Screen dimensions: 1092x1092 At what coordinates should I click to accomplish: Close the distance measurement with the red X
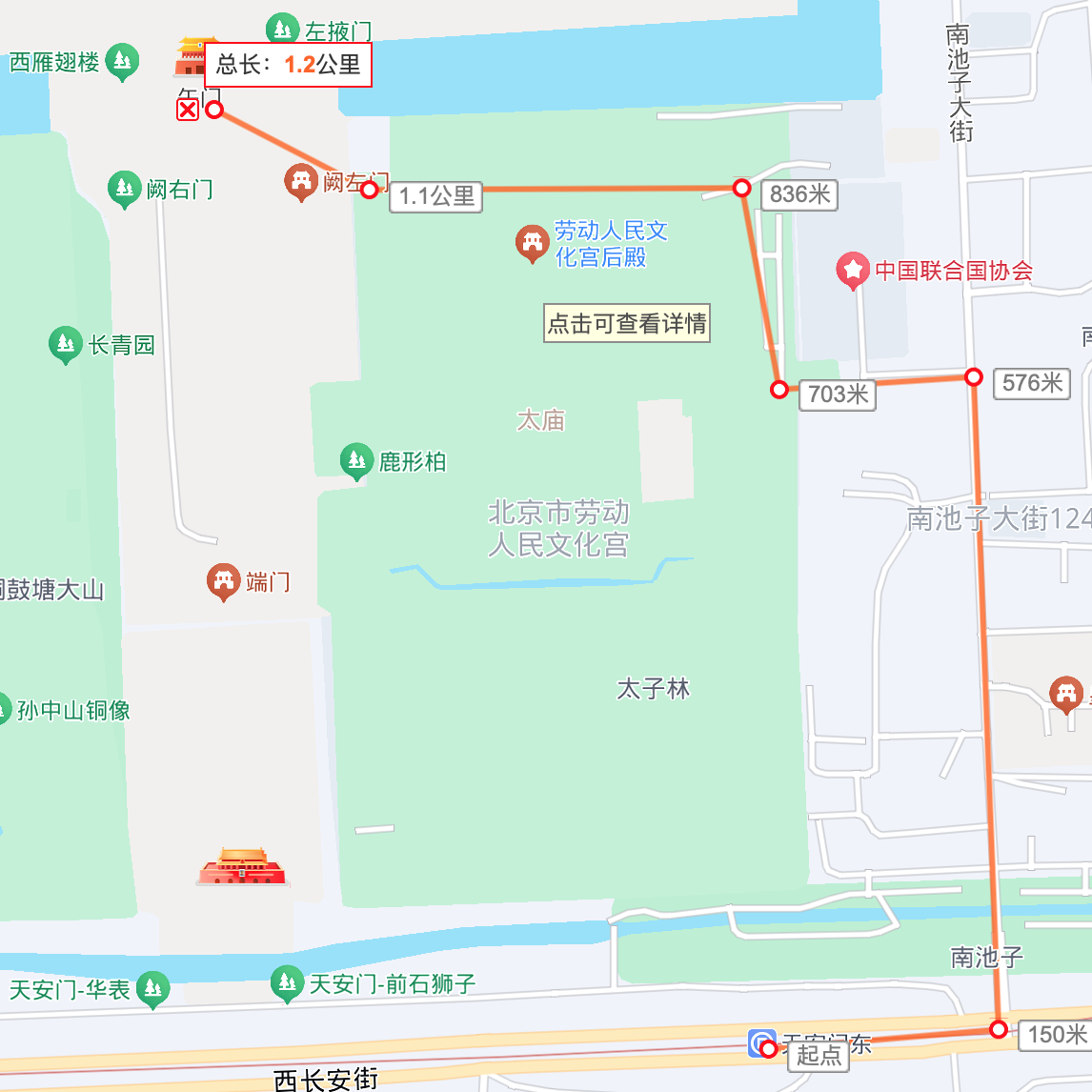(x=188, y=110)
